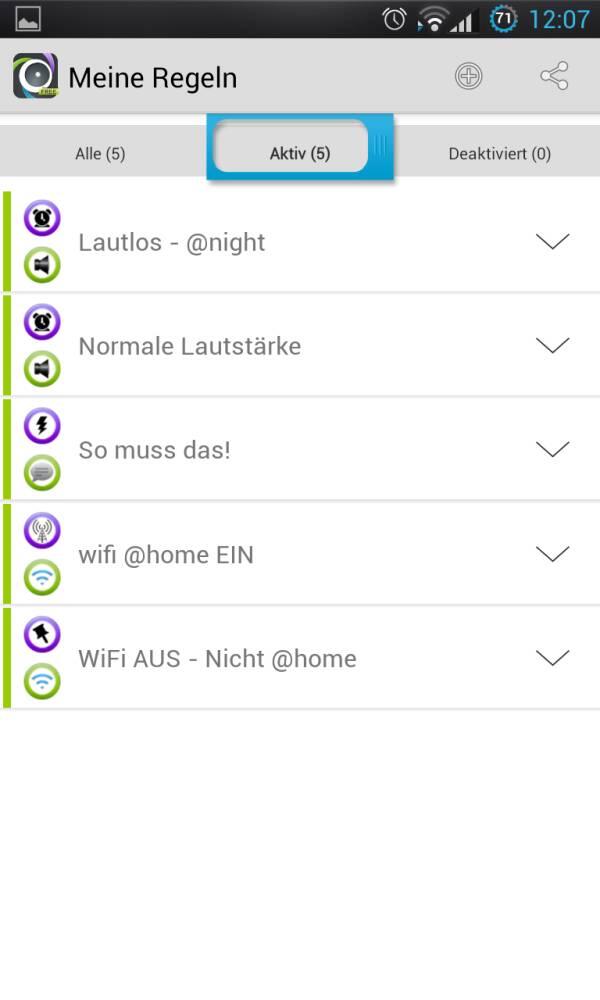The height and width of the screenshot is (1000, 600).
Task: Open the Normale Lautstärke rule
Action: 301,346
